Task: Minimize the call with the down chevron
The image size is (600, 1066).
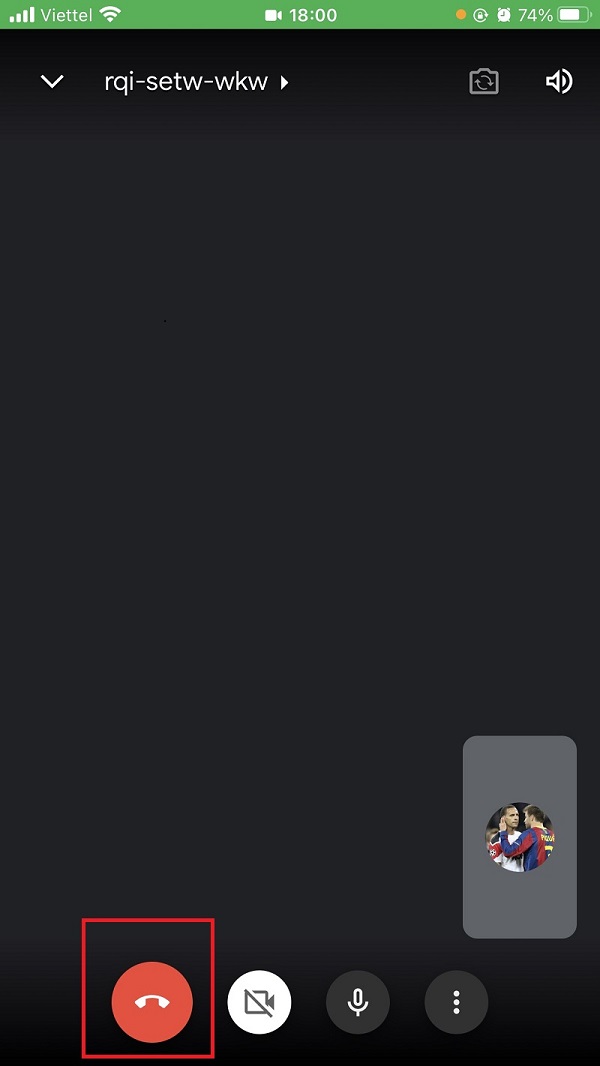Action: pos(52,82)
